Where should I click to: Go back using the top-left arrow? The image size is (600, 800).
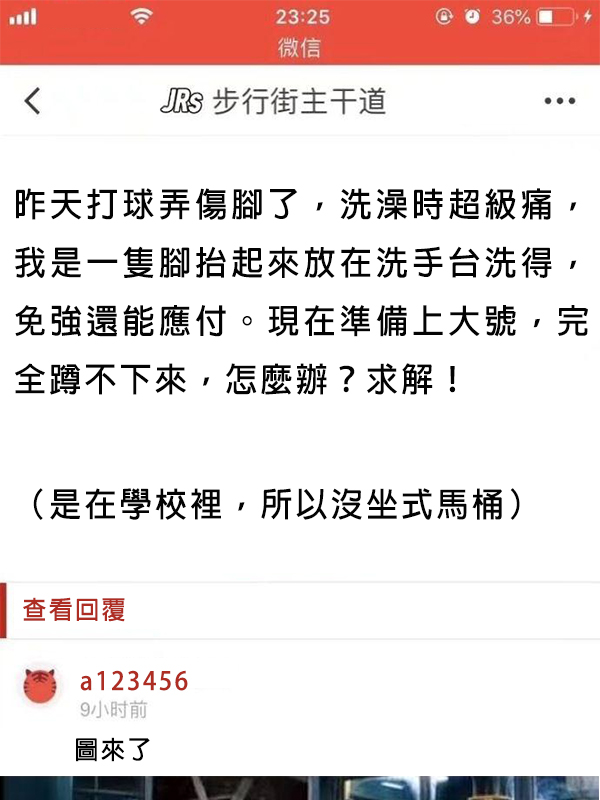33,101
